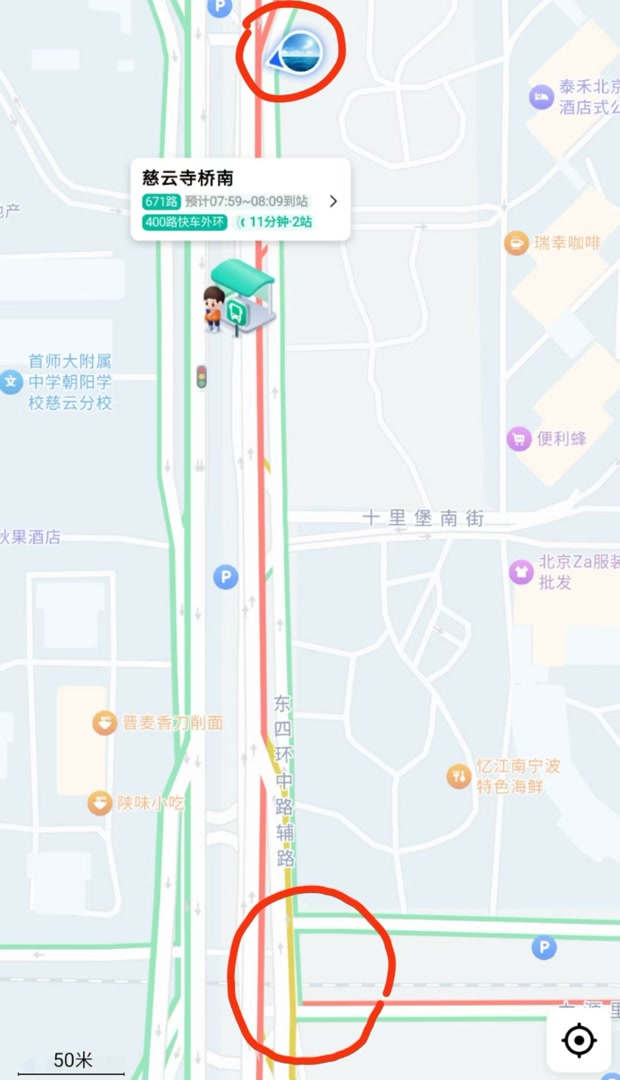Open the 瑞幸咖啡 map marker
620x1080 pixels.
(516, 242)
